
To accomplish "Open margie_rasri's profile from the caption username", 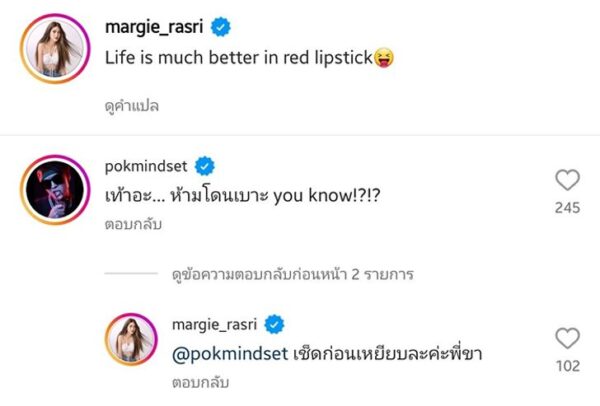I will coord(157,25).
